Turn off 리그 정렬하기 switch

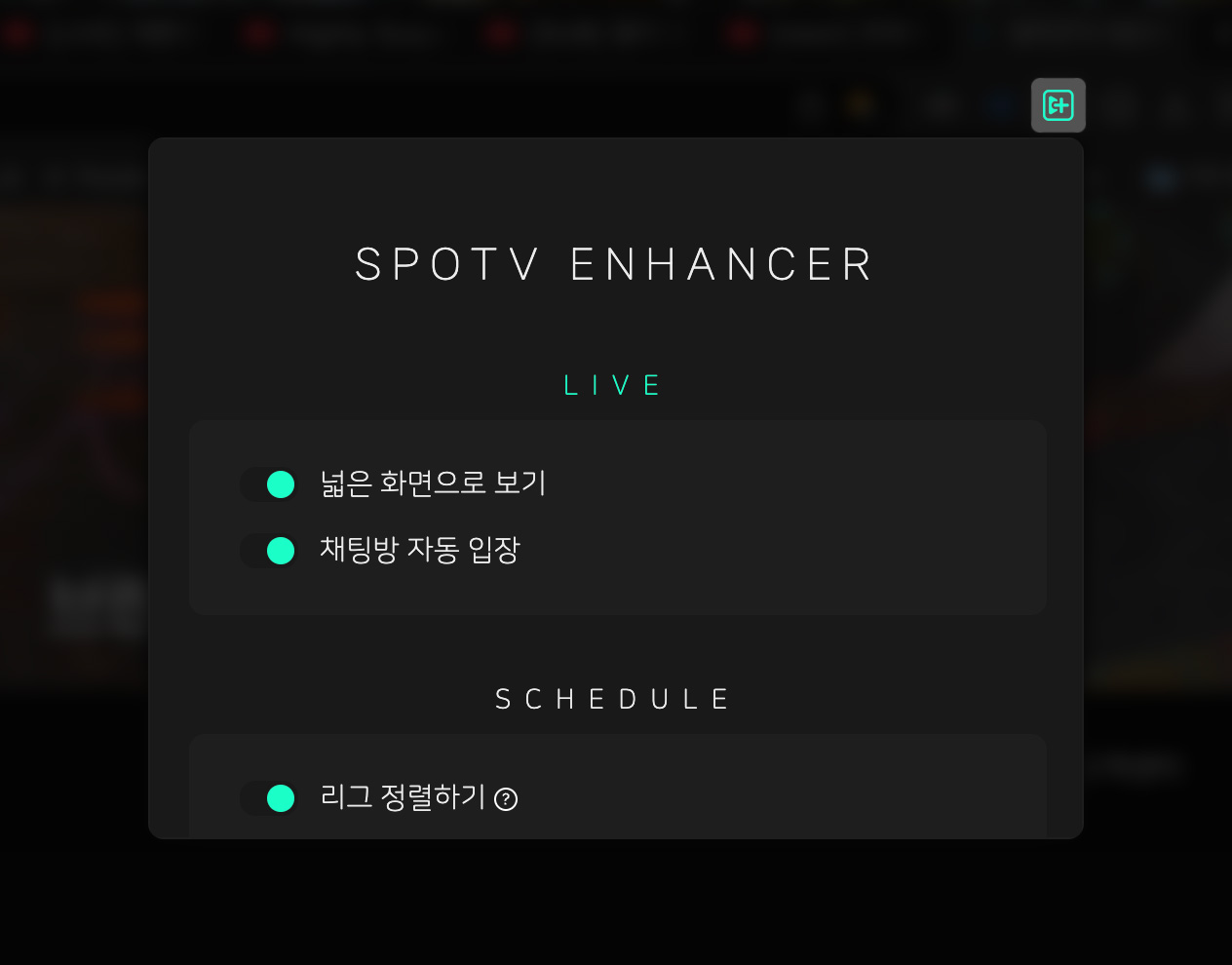[269, 798]
